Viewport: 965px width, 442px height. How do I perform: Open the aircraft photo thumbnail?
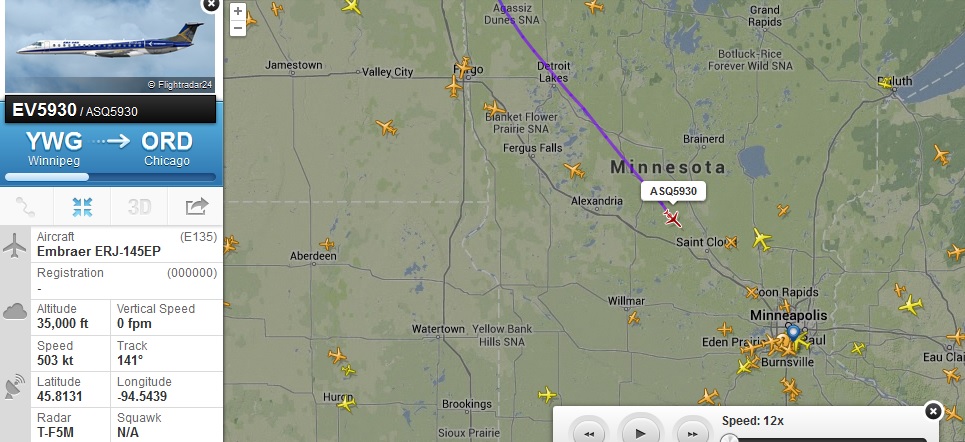pos(110,48)
